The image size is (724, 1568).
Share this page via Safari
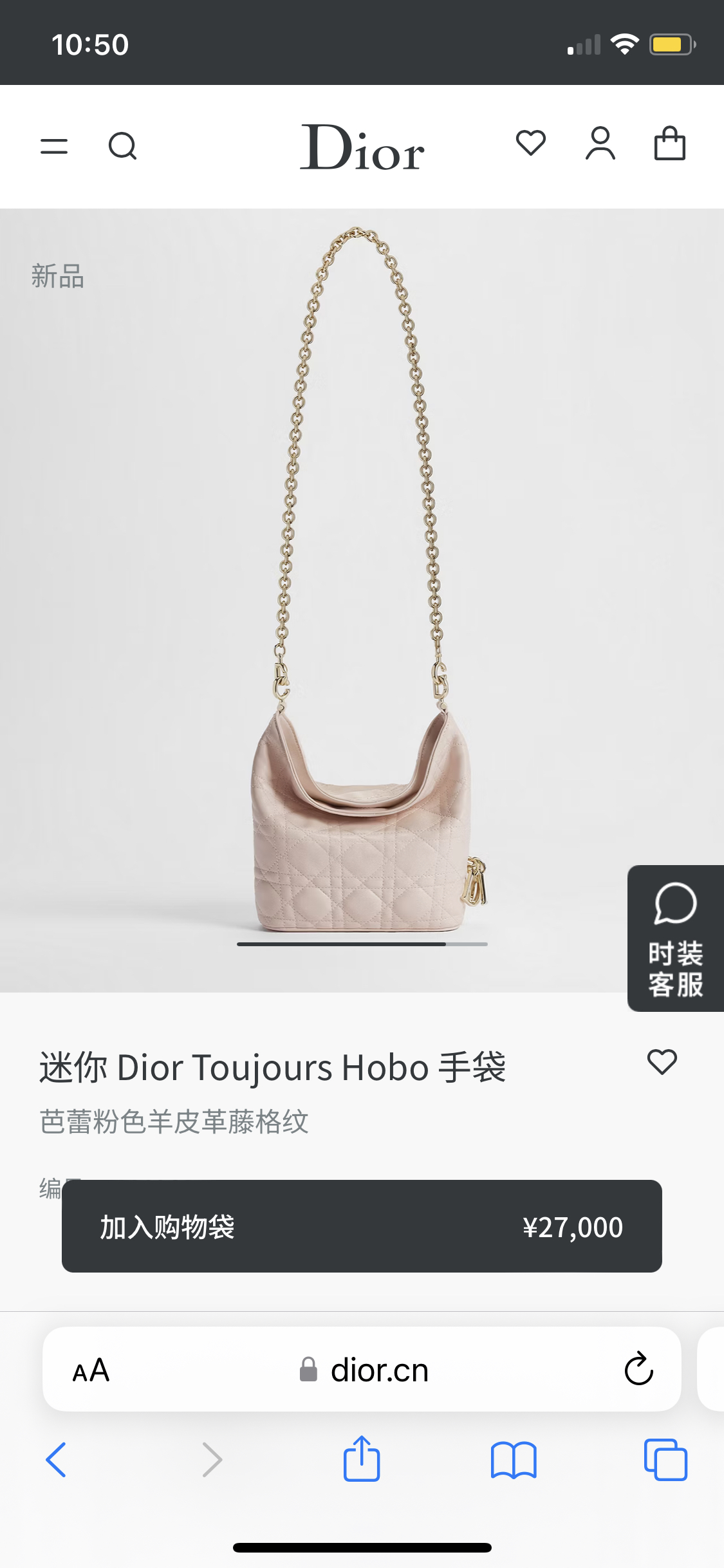362,1459
